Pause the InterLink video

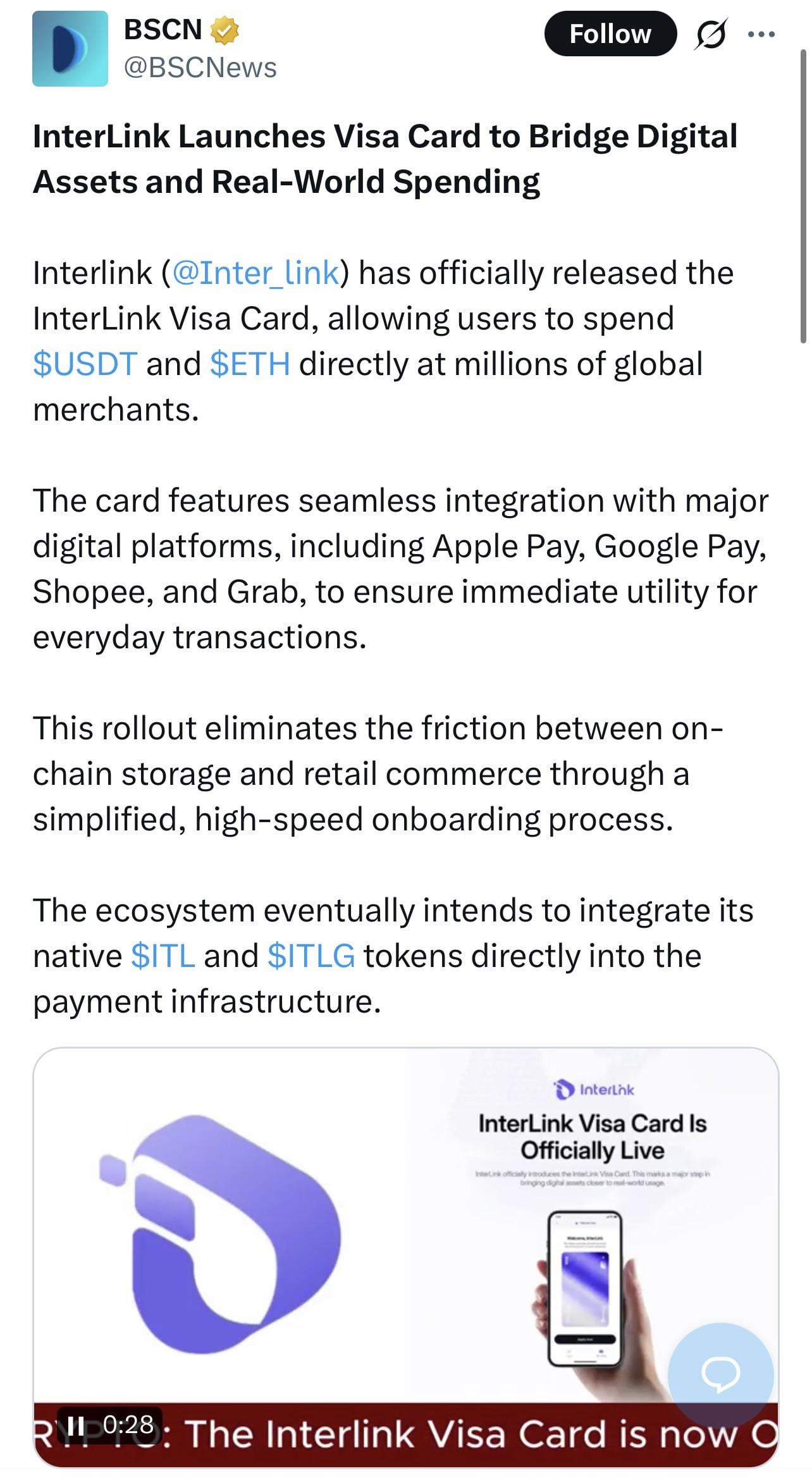pyautogui.click(x=76, y=1425)
